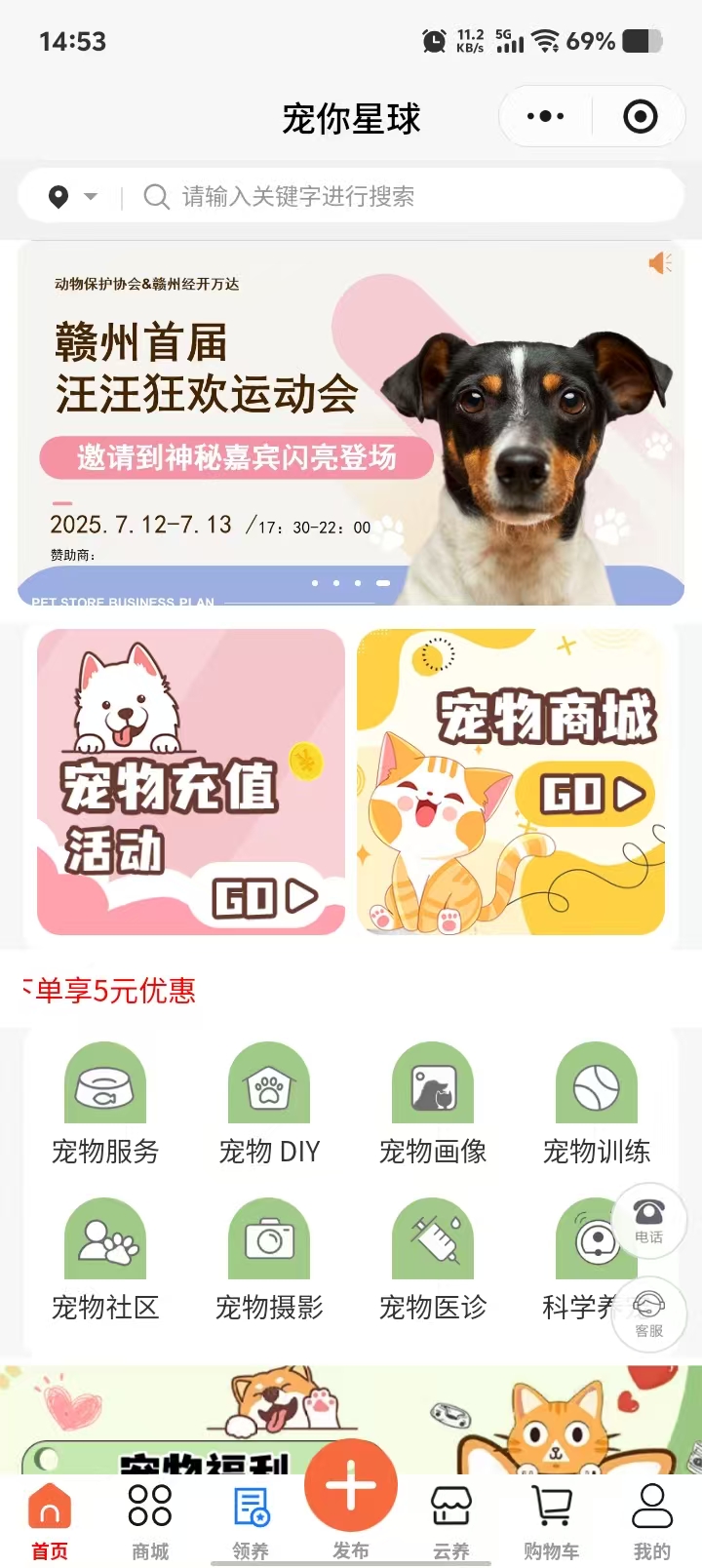Tap the 发布 plus button
702x1568 pixels.
click(351, 1488)
